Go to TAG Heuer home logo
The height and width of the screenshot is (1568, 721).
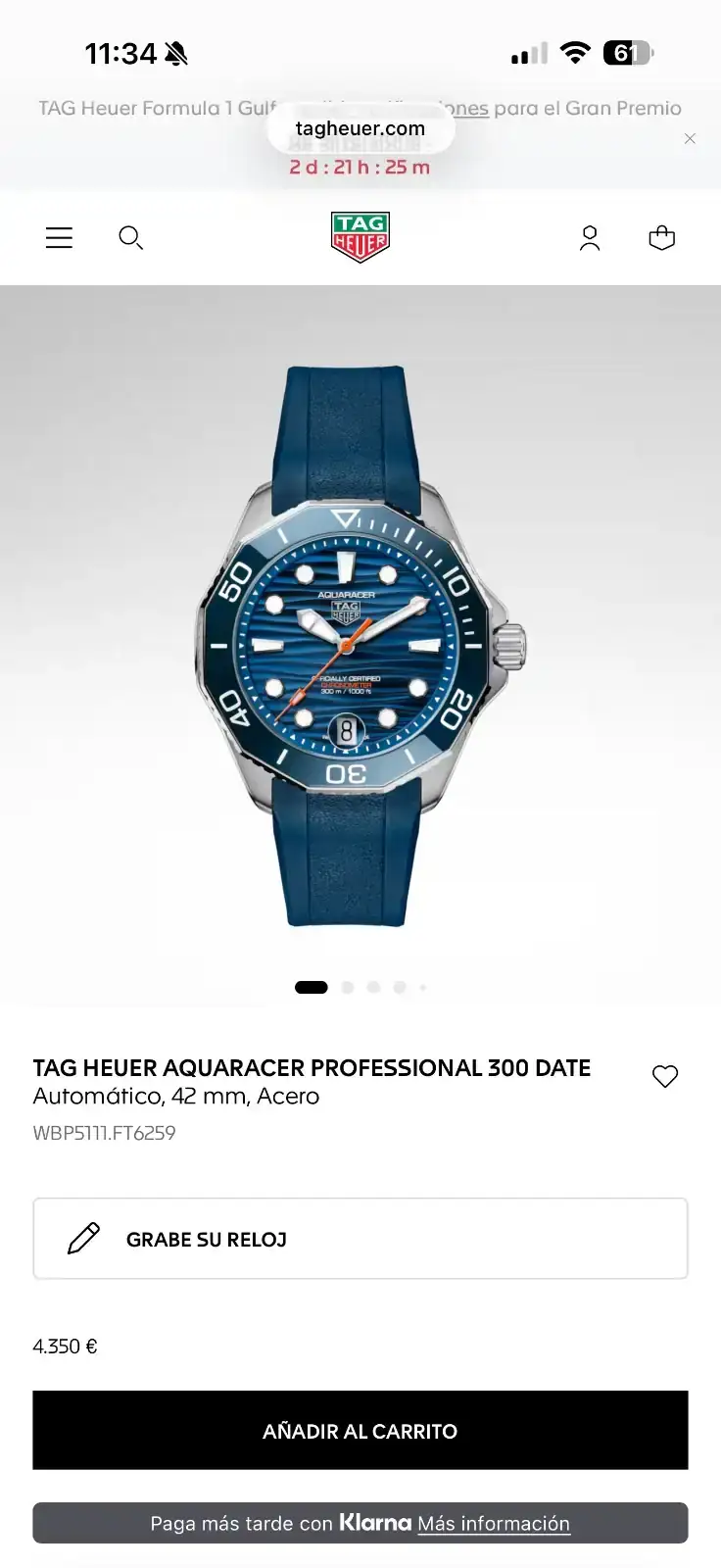point(360,237)
